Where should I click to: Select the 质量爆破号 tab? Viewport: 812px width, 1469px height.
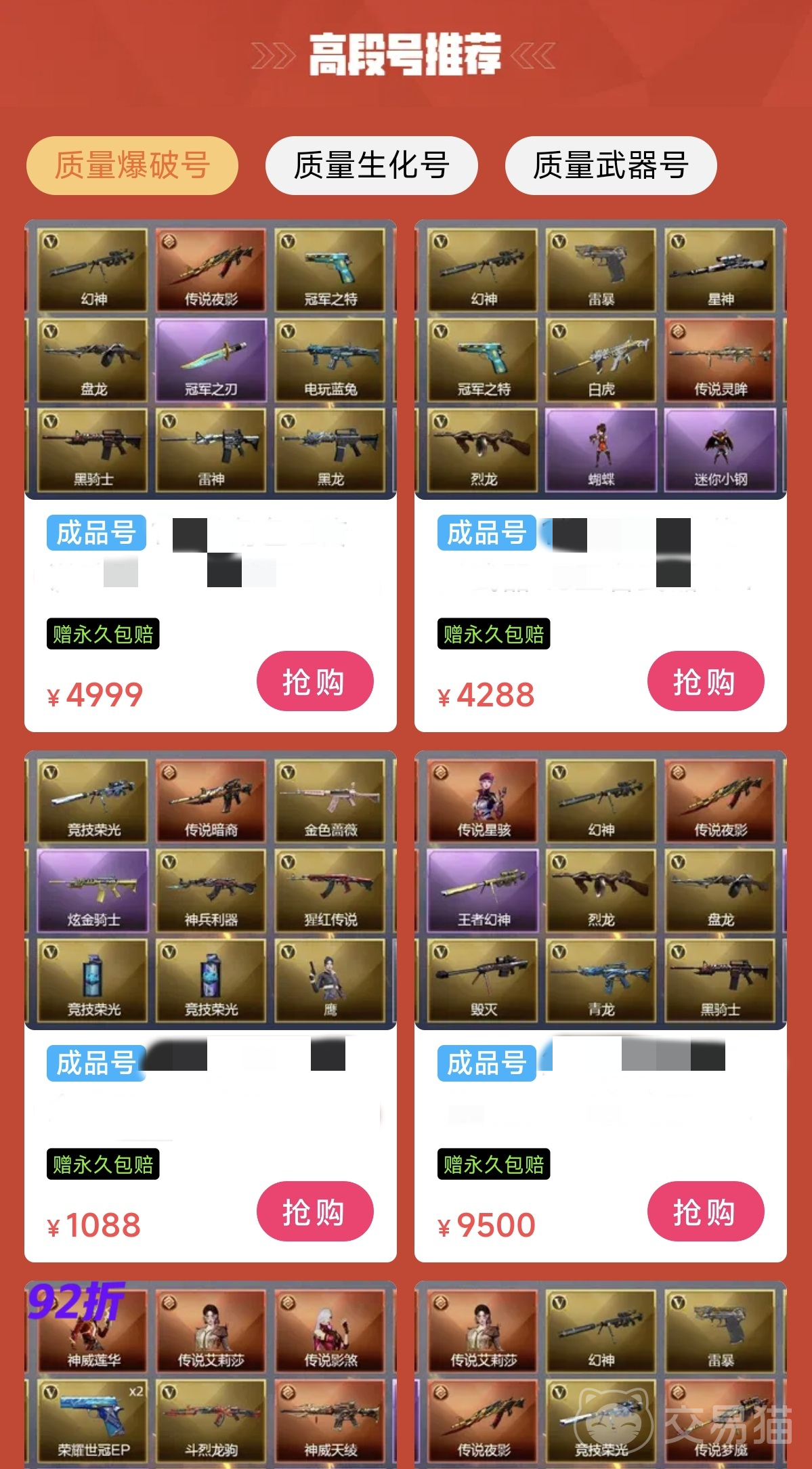132,165
